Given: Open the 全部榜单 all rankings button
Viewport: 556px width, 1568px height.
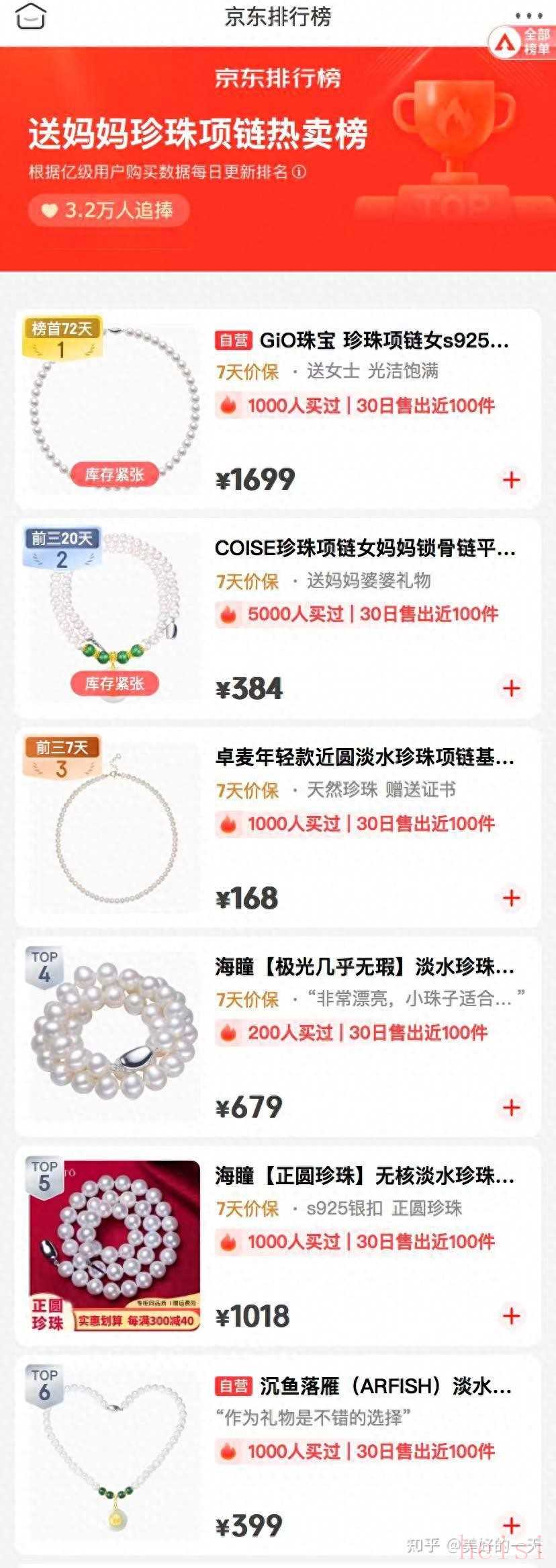Looking at the screenshot, I should (x=522, y=42).
